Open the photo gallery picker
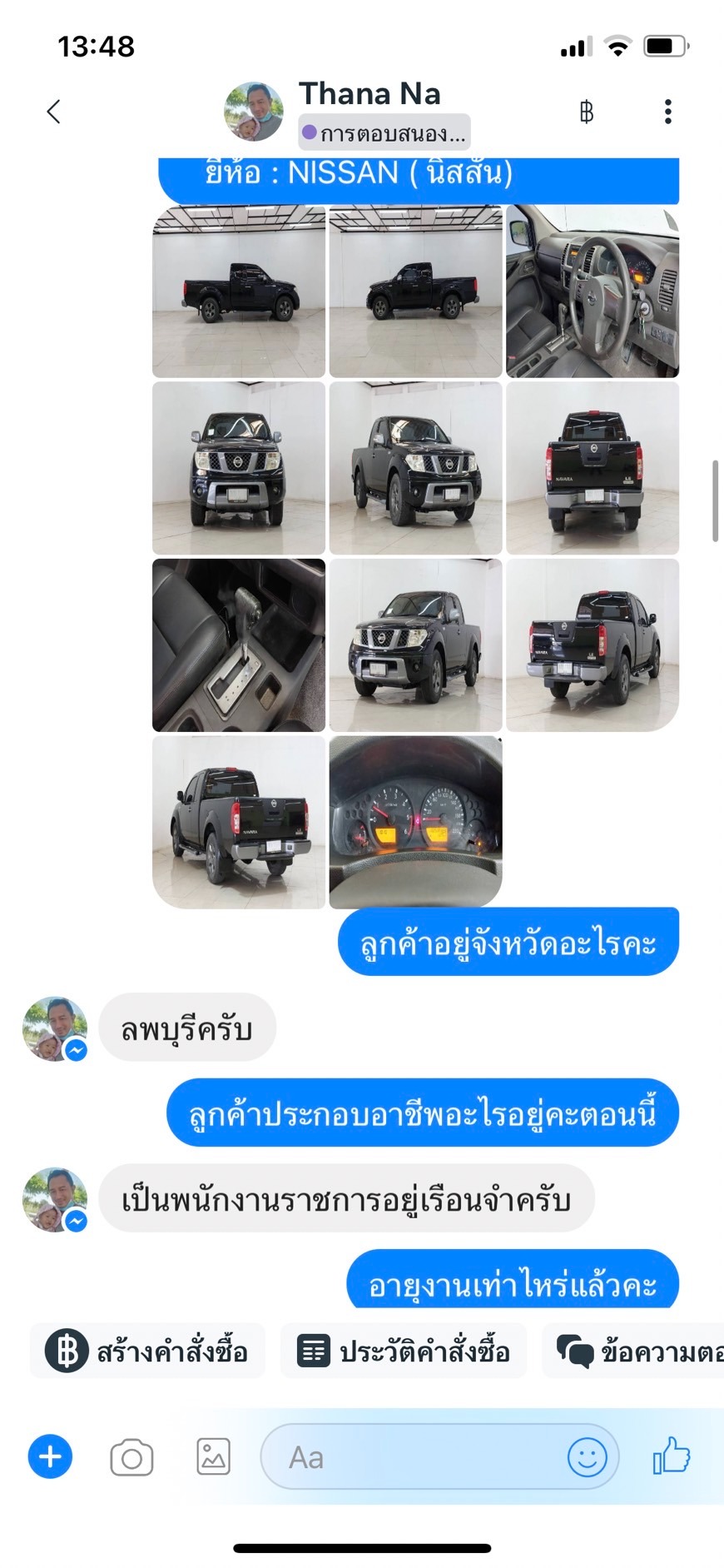The image size is (724, 1568). (x=214, y=1457)
